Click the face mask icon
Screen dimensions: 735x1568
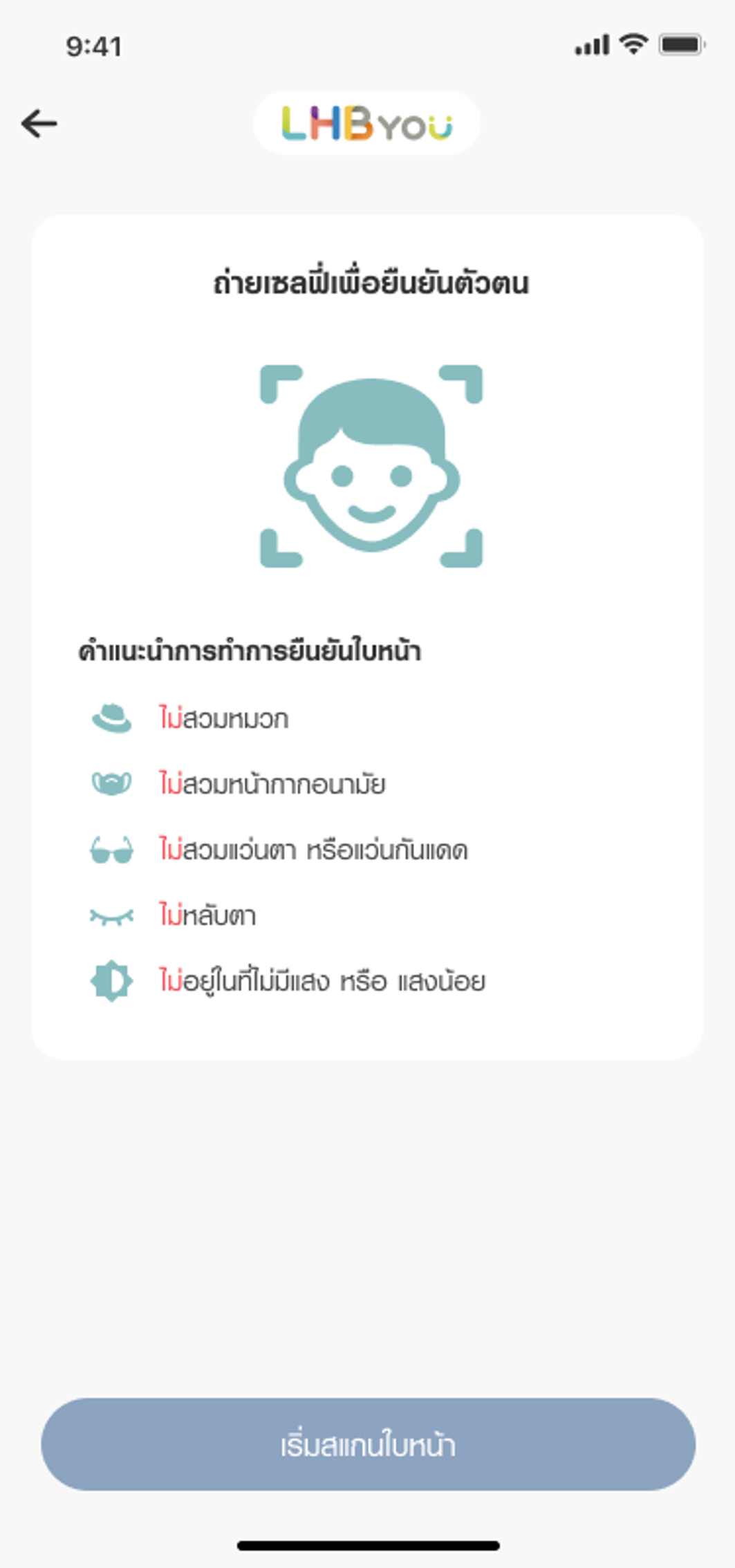click(x=113, y=782)
